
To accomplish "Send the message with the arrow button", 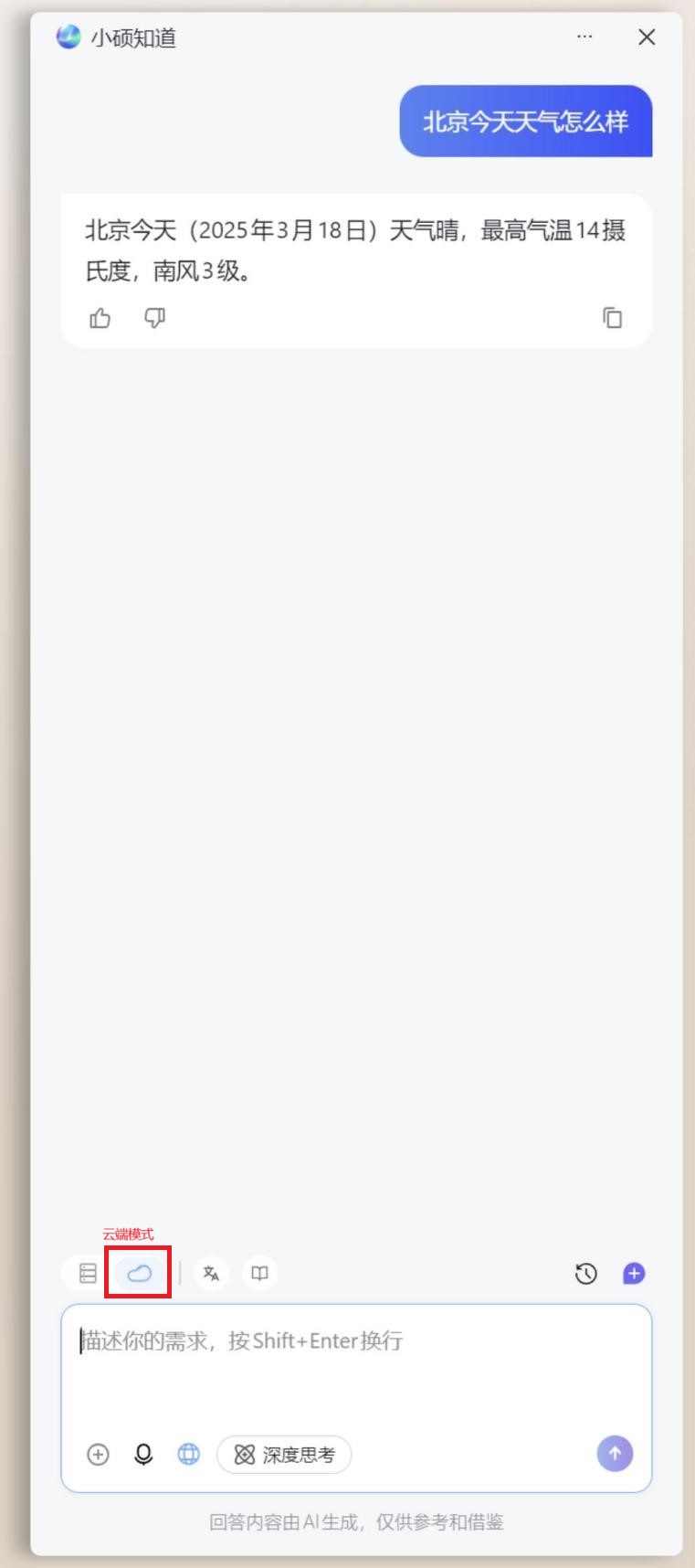I will pyautogui.click(x=615, y=1453).
